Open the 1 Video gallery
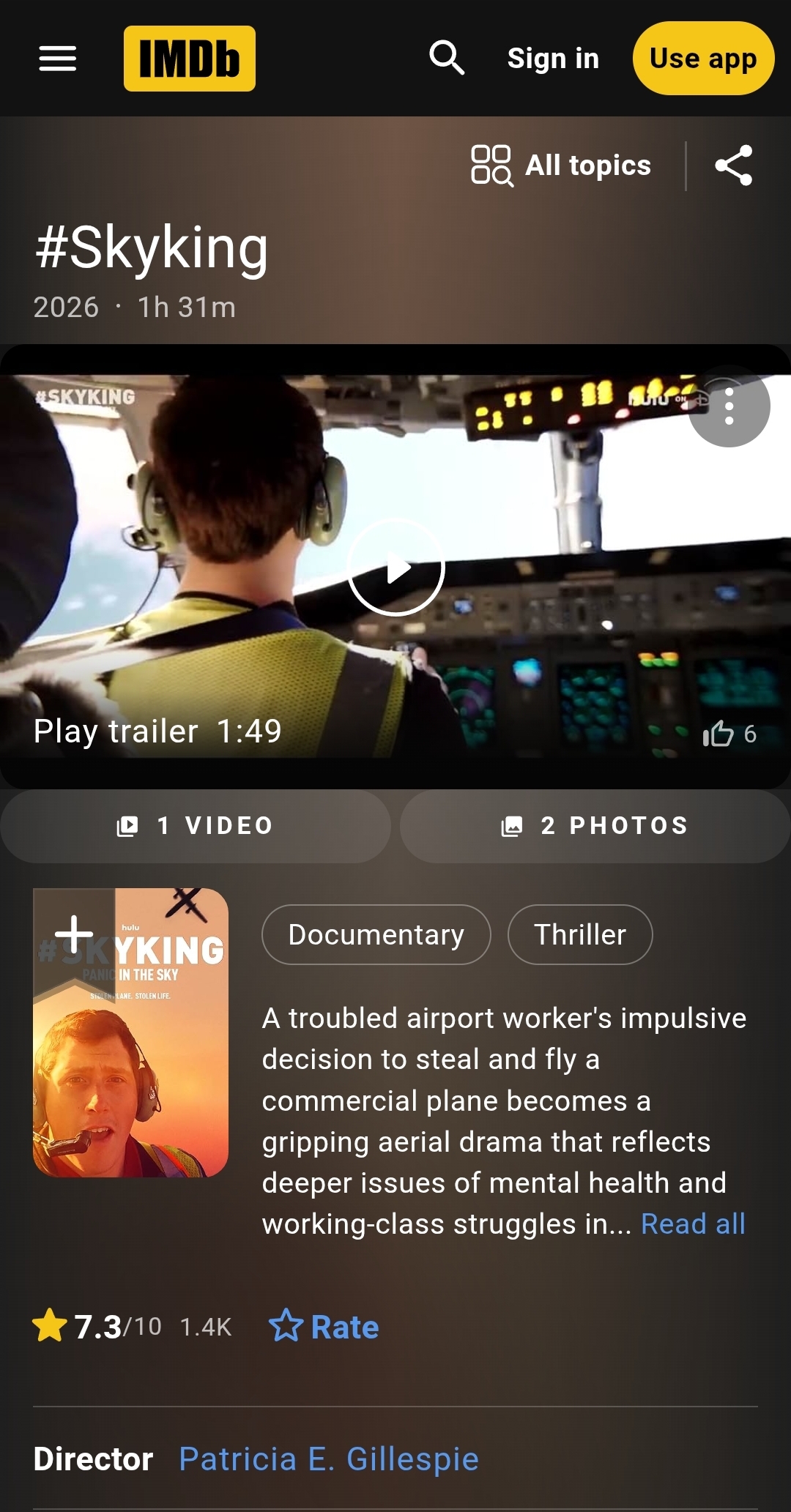The height and width of the screenshot is (1512, 791). [196, 826]
